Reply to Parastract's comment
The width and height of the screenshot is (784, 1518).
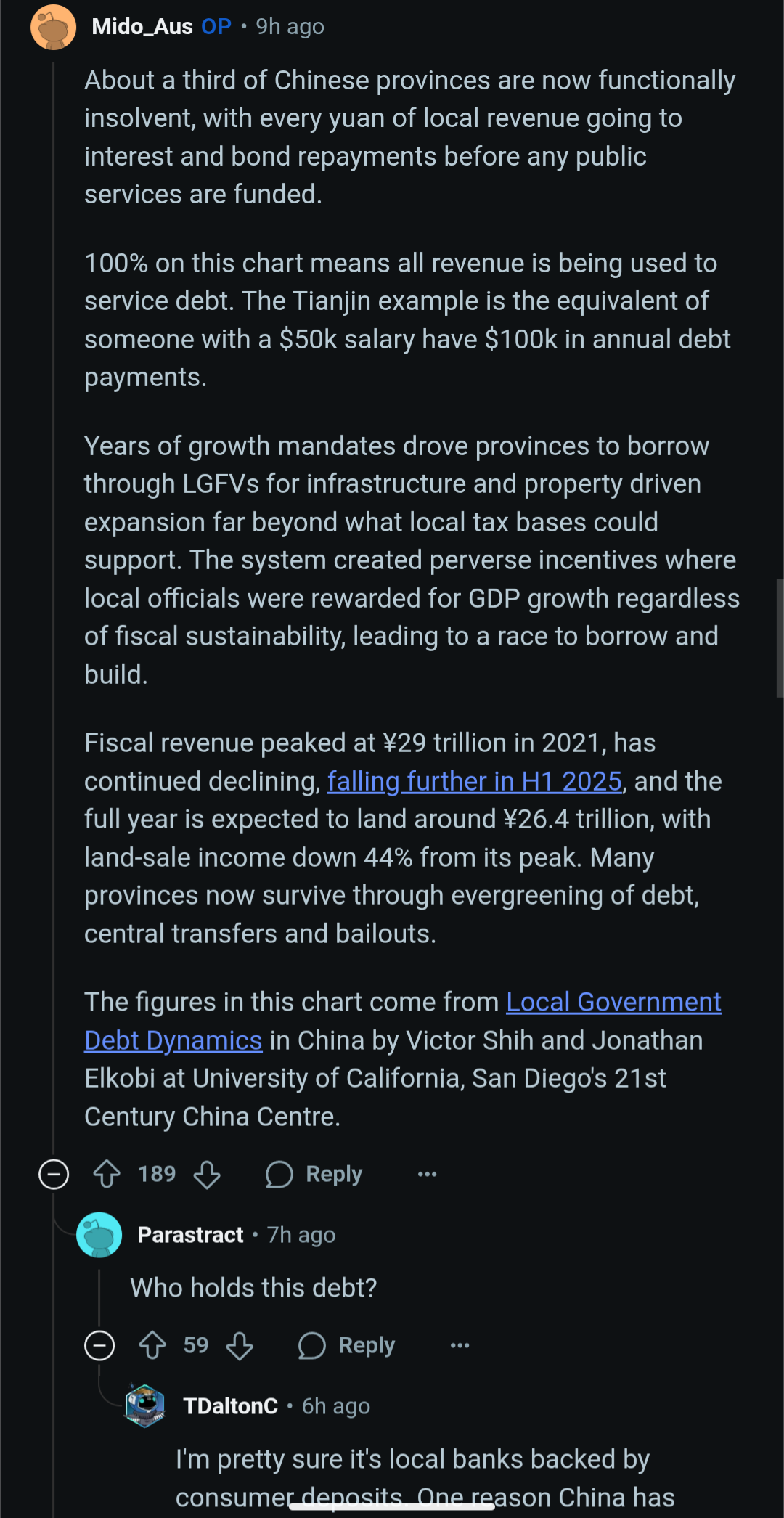(346, 1345)
